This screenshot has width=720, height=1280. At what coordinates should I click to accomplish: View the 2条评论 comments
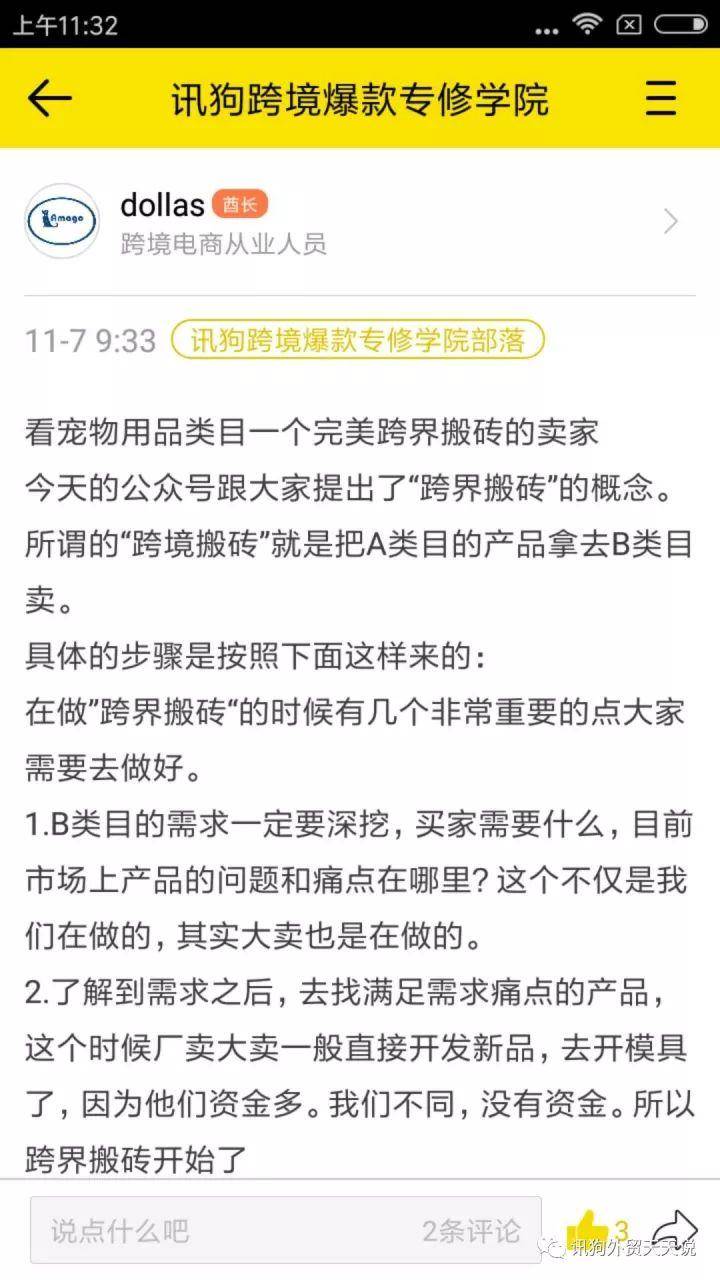470,1230
